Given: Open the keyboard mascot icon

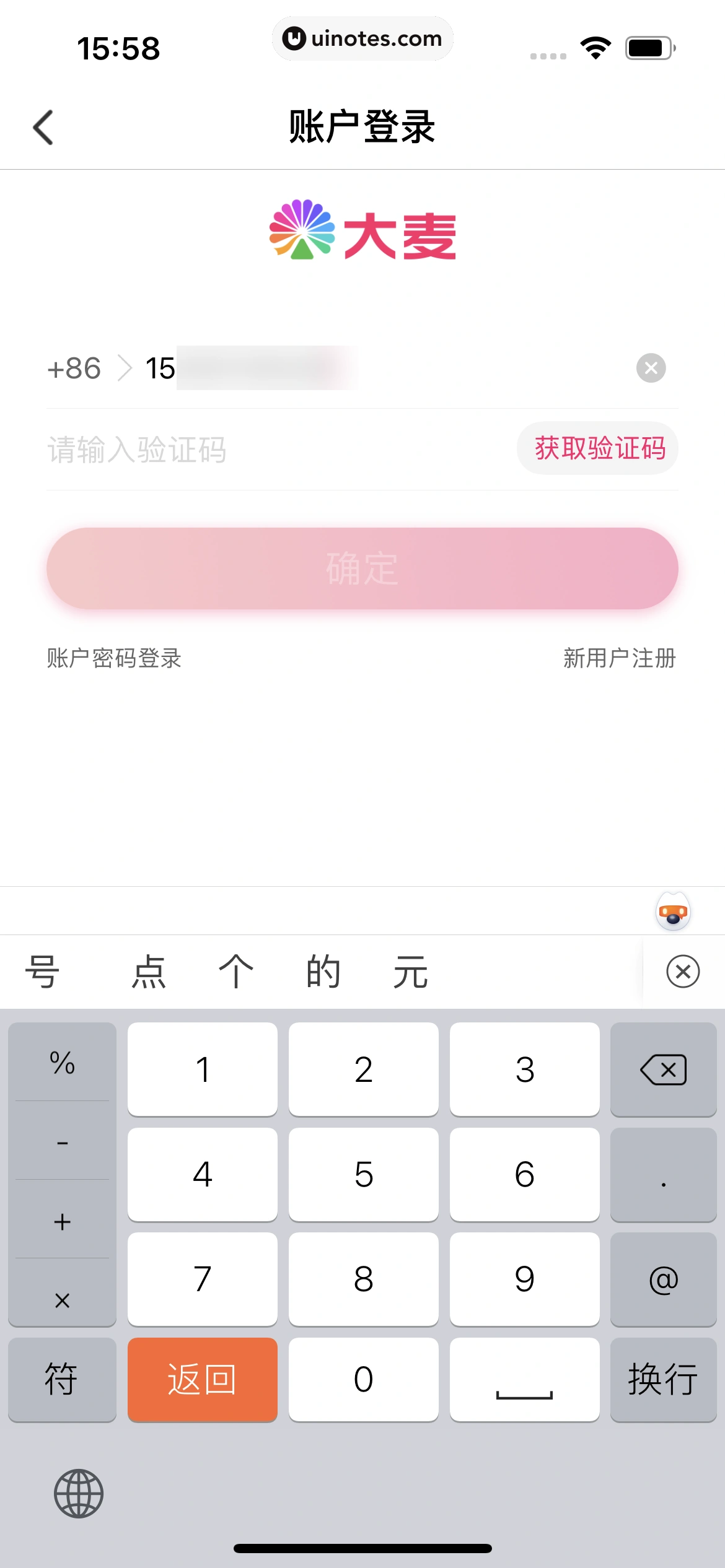Looking at the screenshot, I should 673,912.
